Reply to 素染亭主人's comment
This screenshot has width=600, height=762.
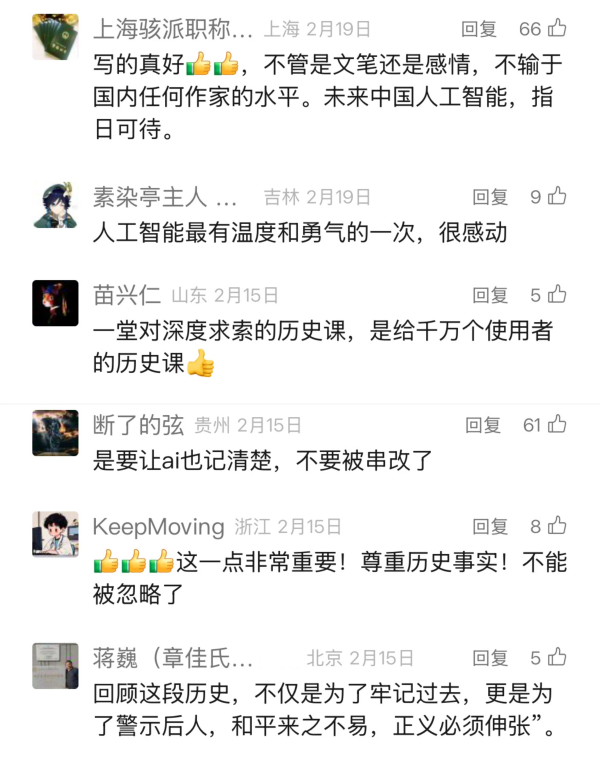tap(490, 197)
